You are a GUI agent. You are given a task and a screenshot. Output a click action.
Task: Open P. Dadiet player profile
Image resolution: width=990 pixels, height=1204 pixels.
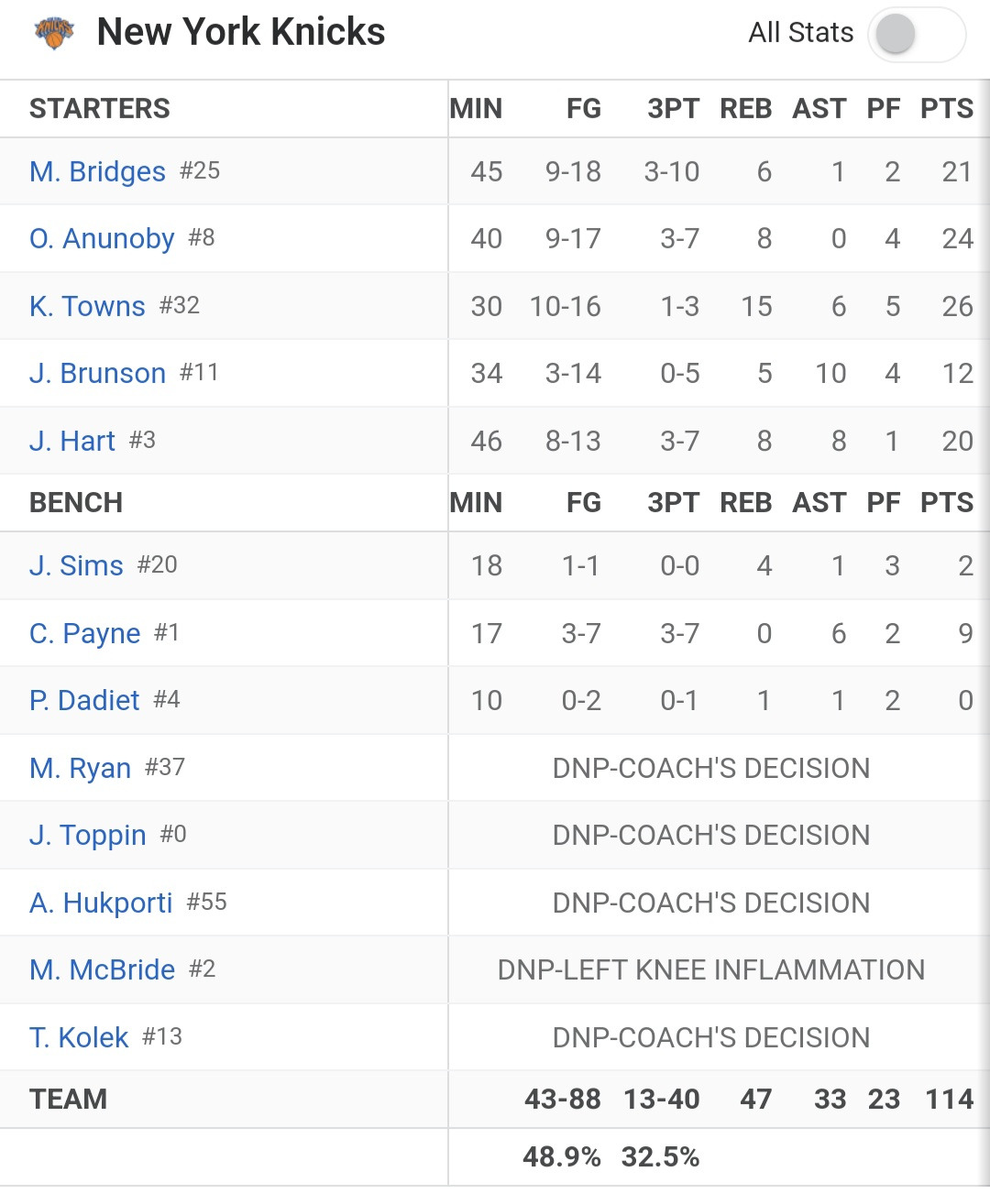pyautogui.click(x=84, y=700)
